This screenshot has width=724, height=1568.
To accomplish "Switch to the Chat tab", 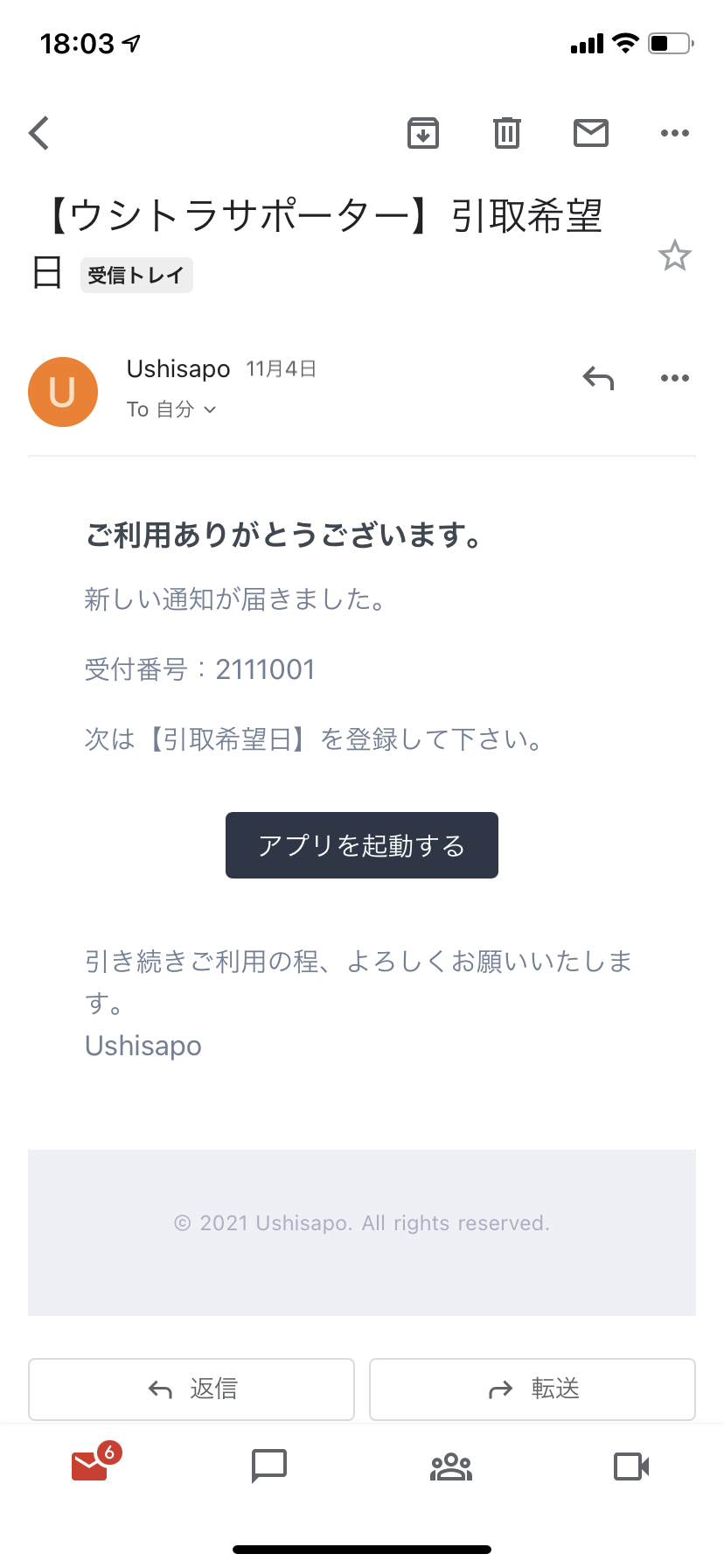I will click(x=269, y=1466).
